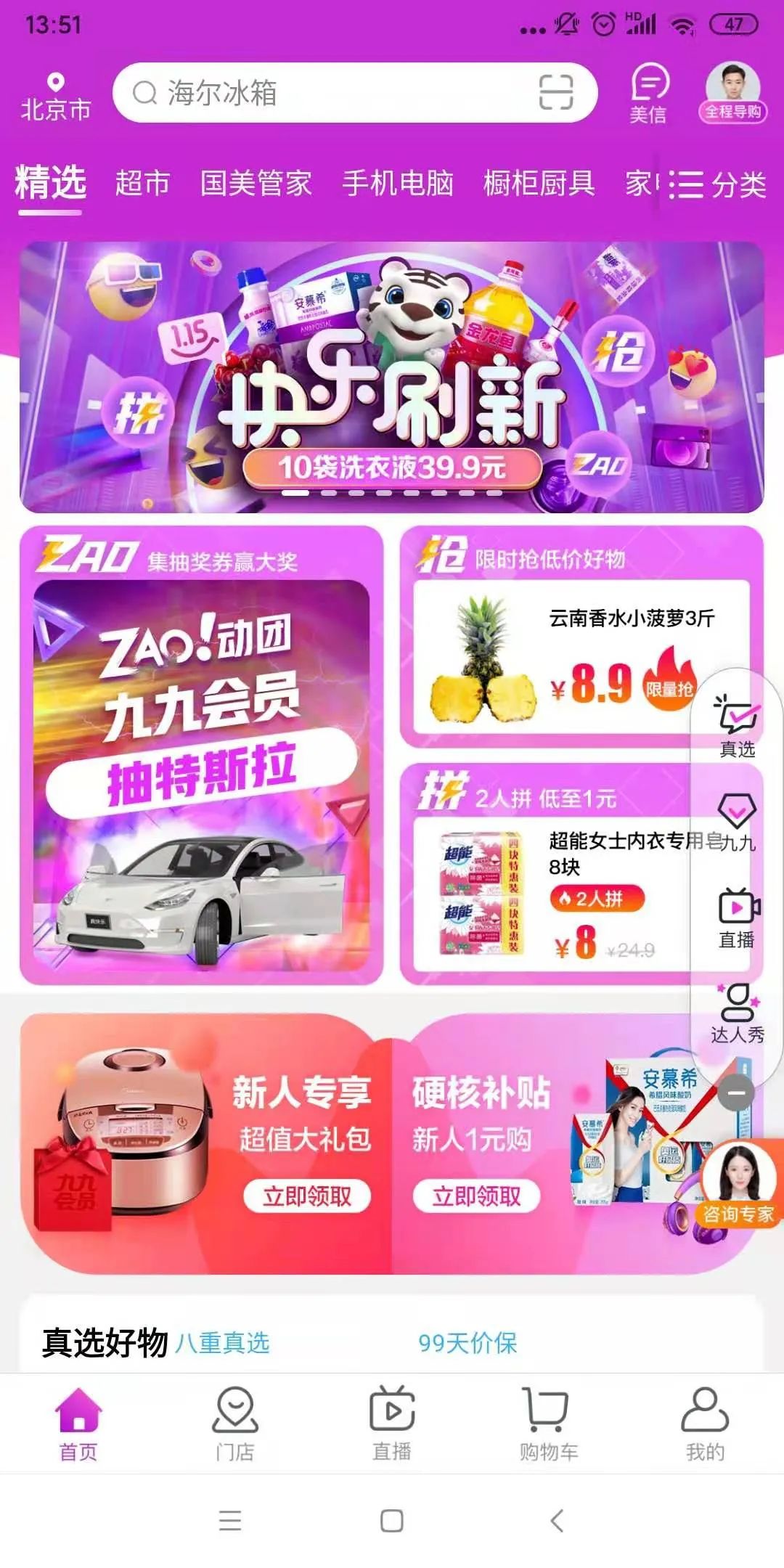The height and width of the screenshot is (1568, 784).
Task: Open the 快乐刷新 promotion banner
Action: (392, 377)
